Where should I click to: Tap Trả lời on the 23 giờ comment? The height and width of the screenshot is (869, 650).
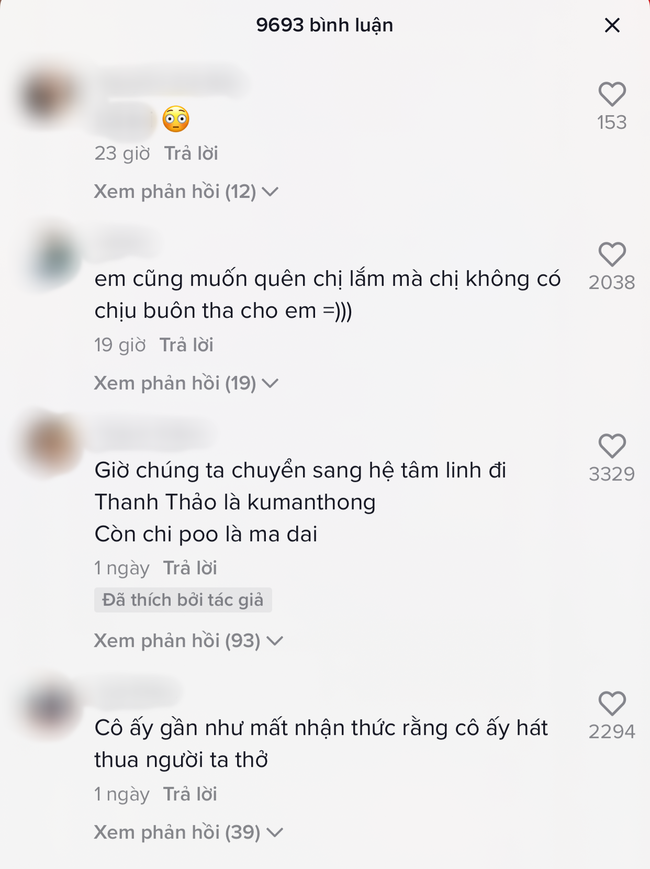coord(190,153)
